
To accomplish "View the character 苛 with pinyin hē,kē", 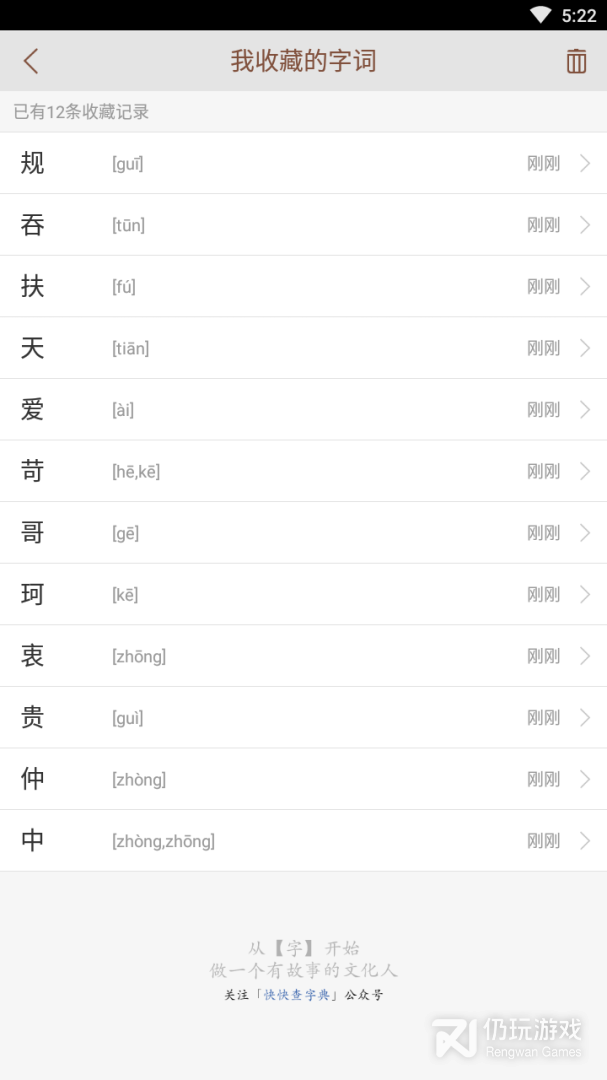I will [303, 471].
